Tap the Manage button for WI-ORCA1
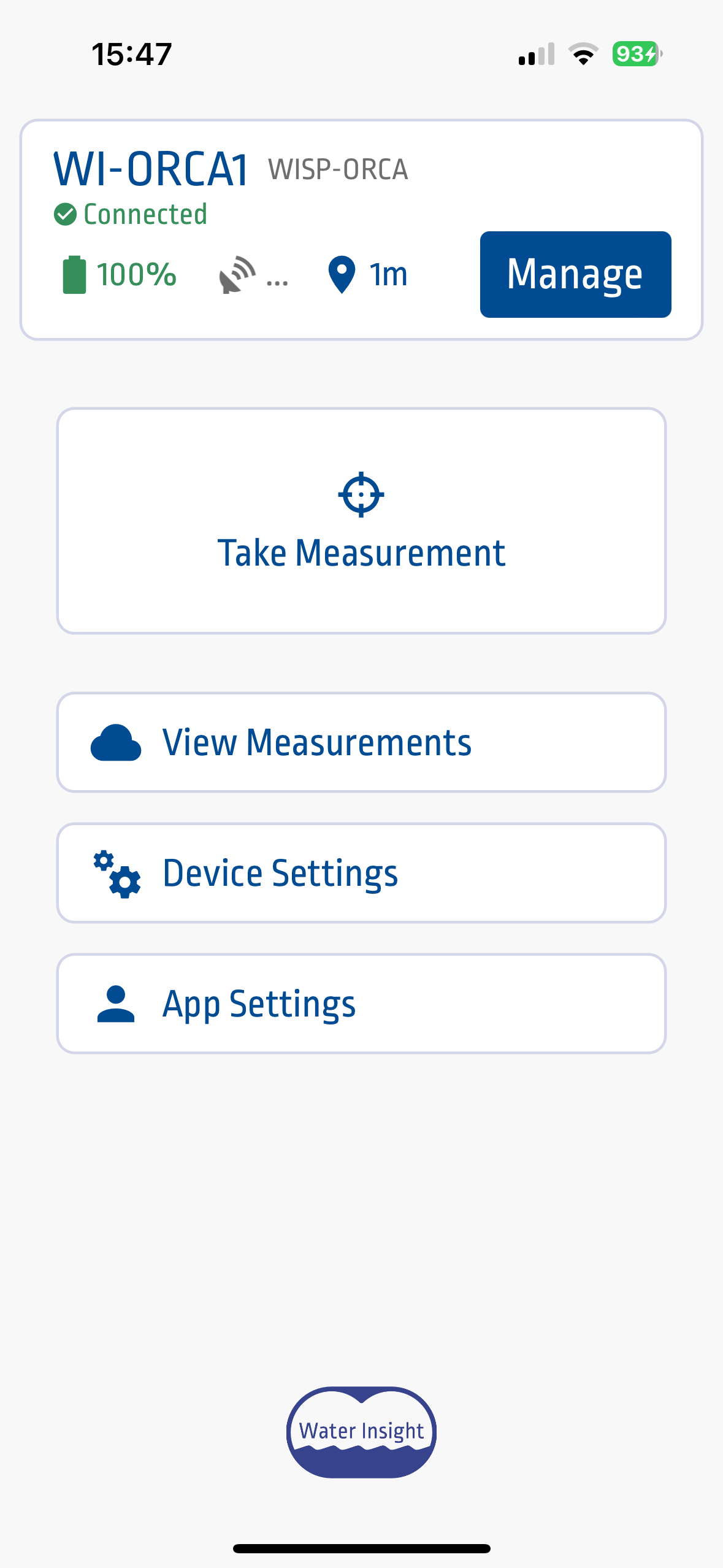 click(575, 274)
